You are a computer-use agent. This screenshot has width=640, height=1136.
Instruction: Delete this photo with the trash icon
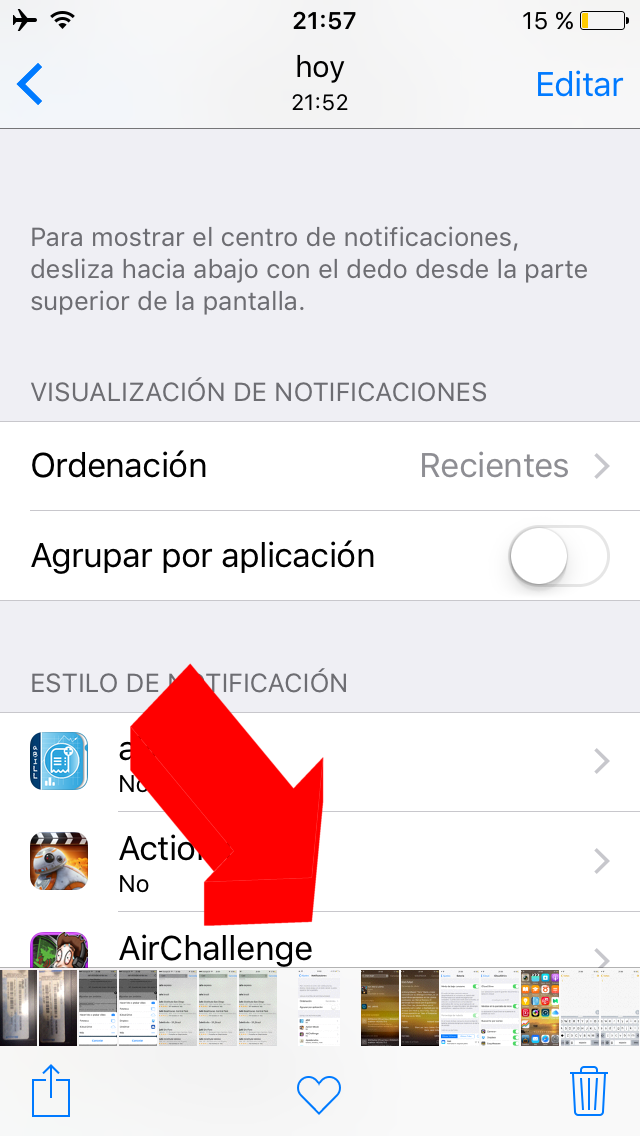(x=589, y=1090)
